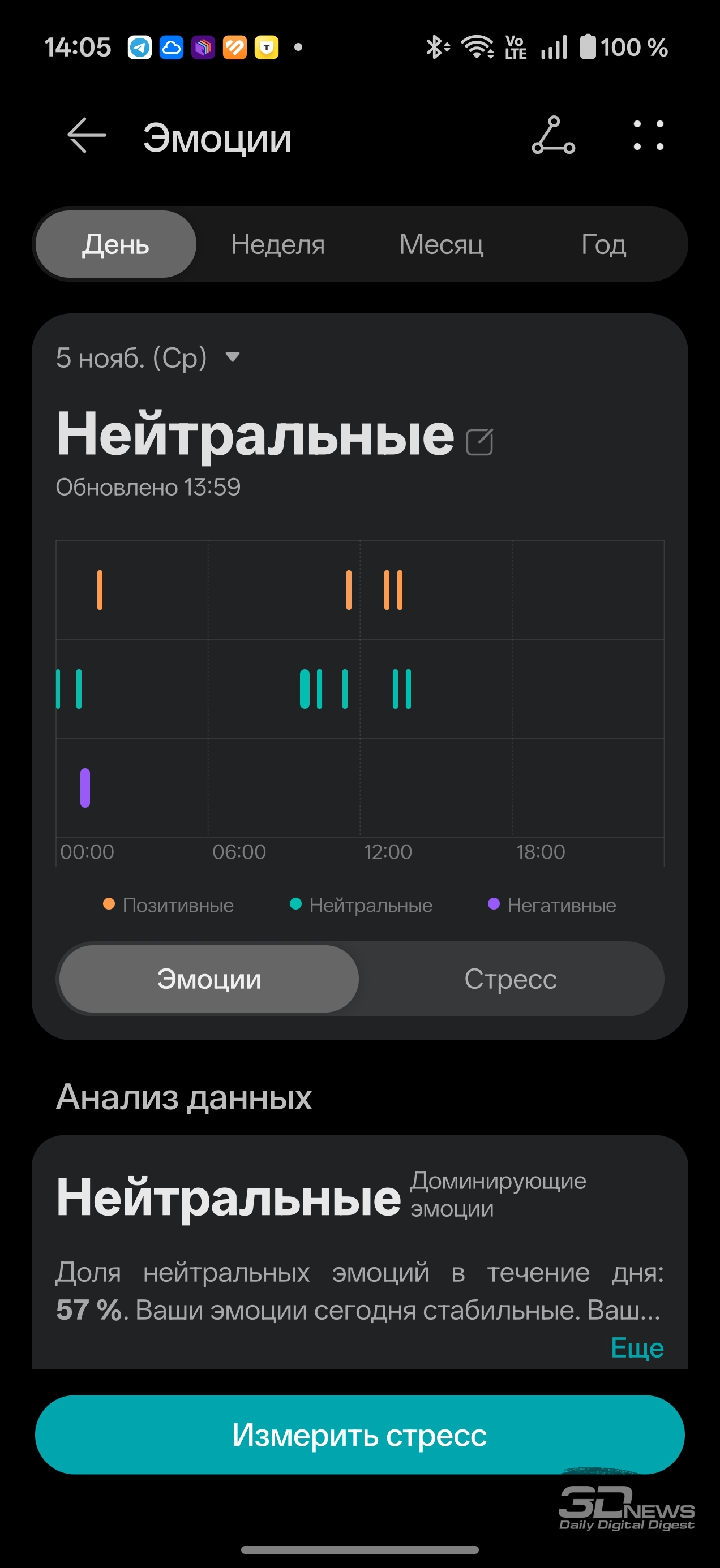Image resolution: width=720 pixels, height=1568 pixels.
Task: Switch to the Неделя tab
Action: click(x=278, y=245)
